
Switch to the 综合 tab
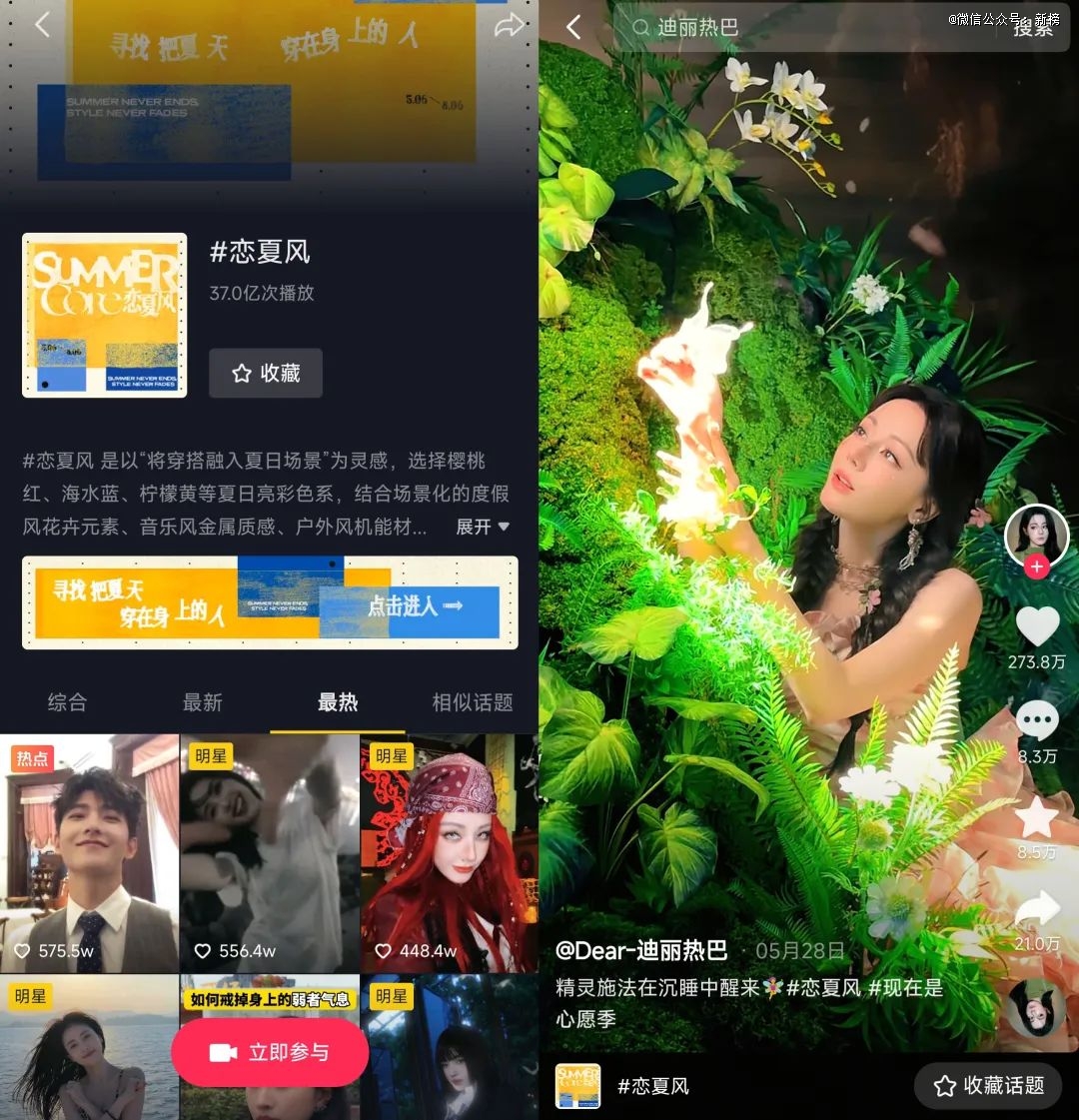coord(67,702)
